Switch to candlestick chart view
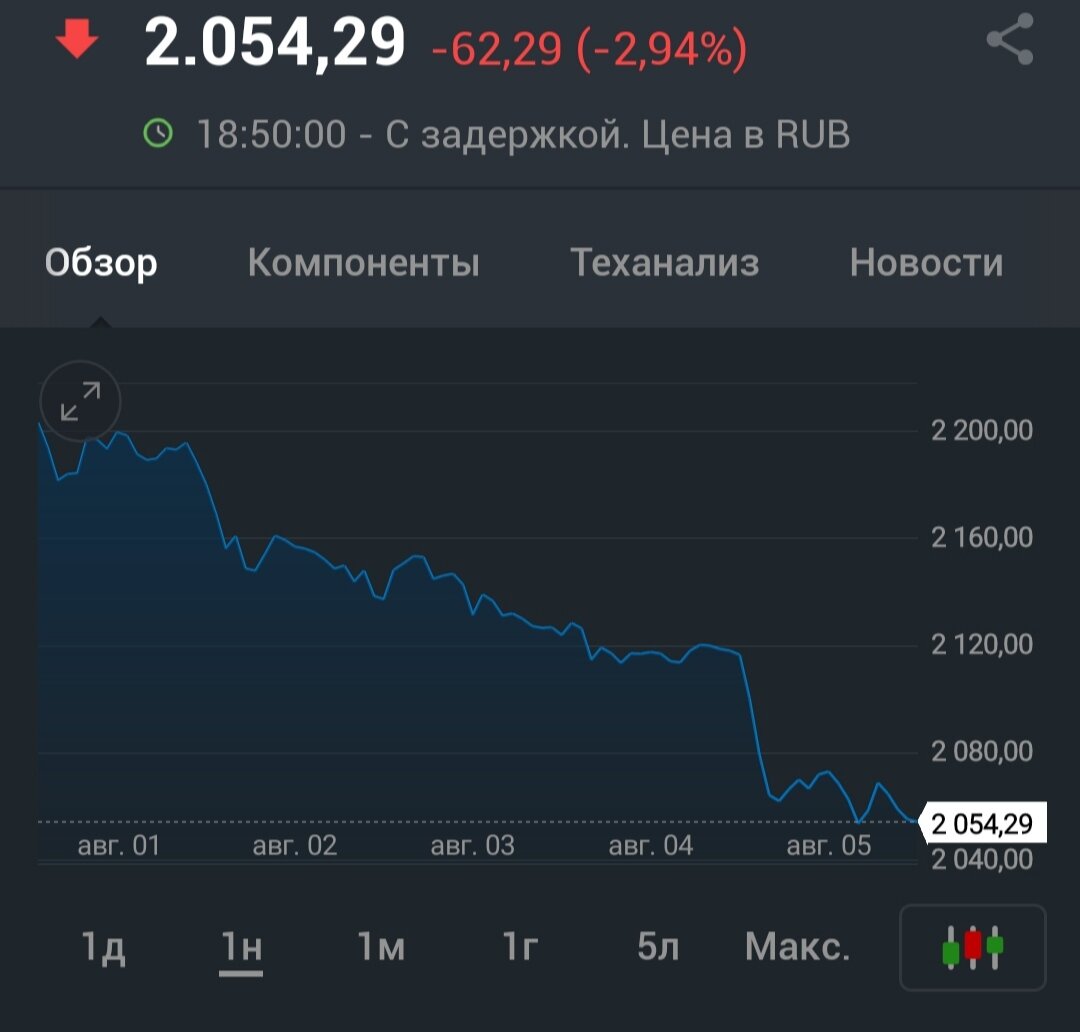This screenshot has width=1080, height=1032. click(973, 946)
